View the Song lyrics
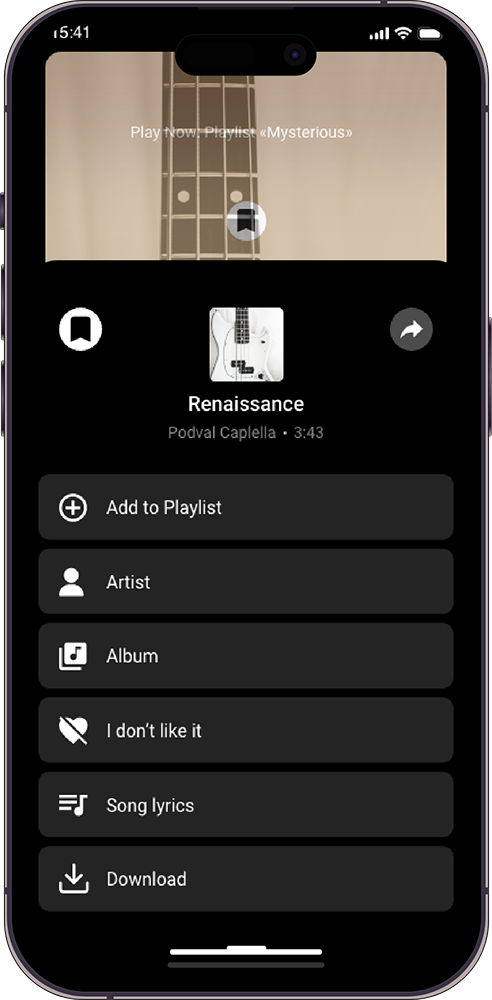This screenshot has height=1000, width=492. [246, 805]
